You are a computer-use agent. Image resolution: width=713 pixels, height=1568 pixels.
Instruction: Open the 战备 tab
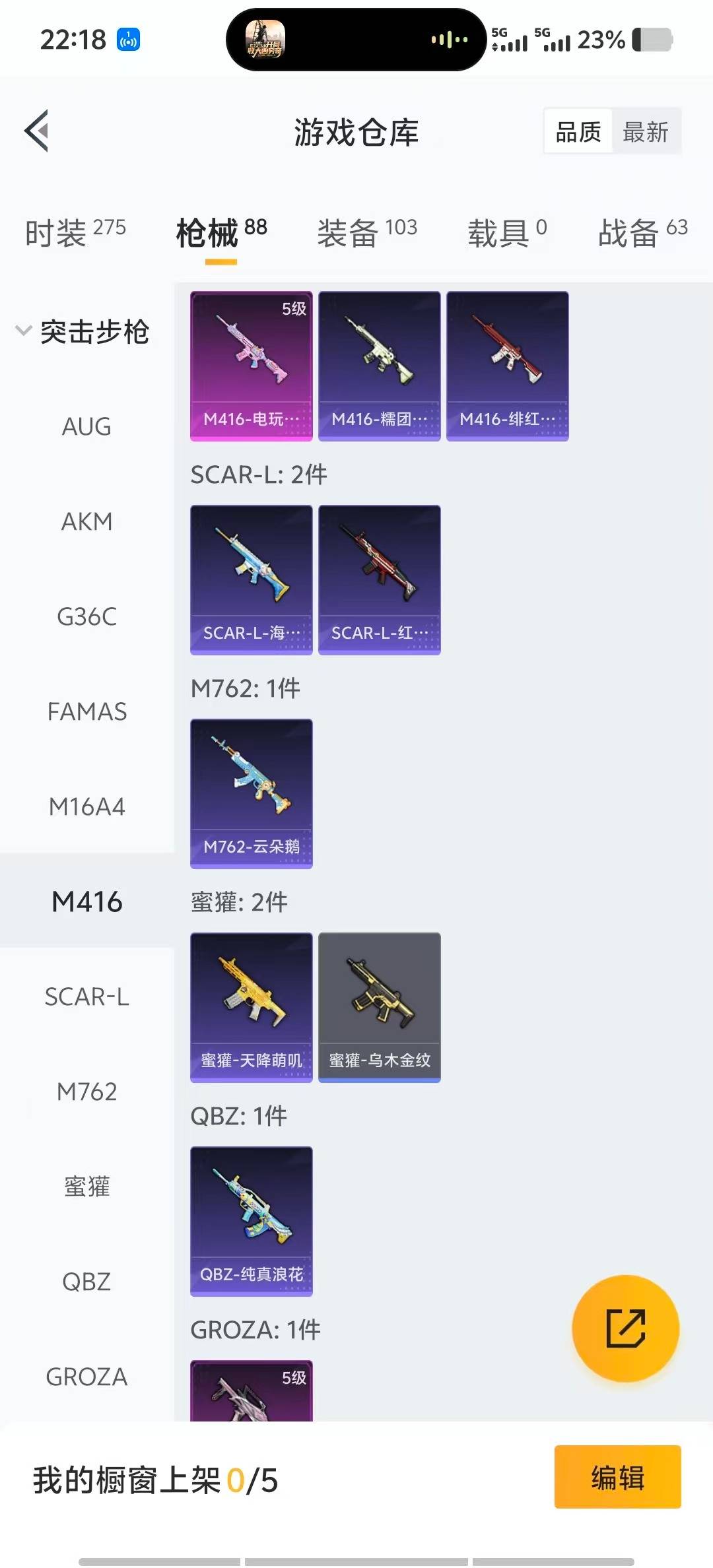[642, 232]
